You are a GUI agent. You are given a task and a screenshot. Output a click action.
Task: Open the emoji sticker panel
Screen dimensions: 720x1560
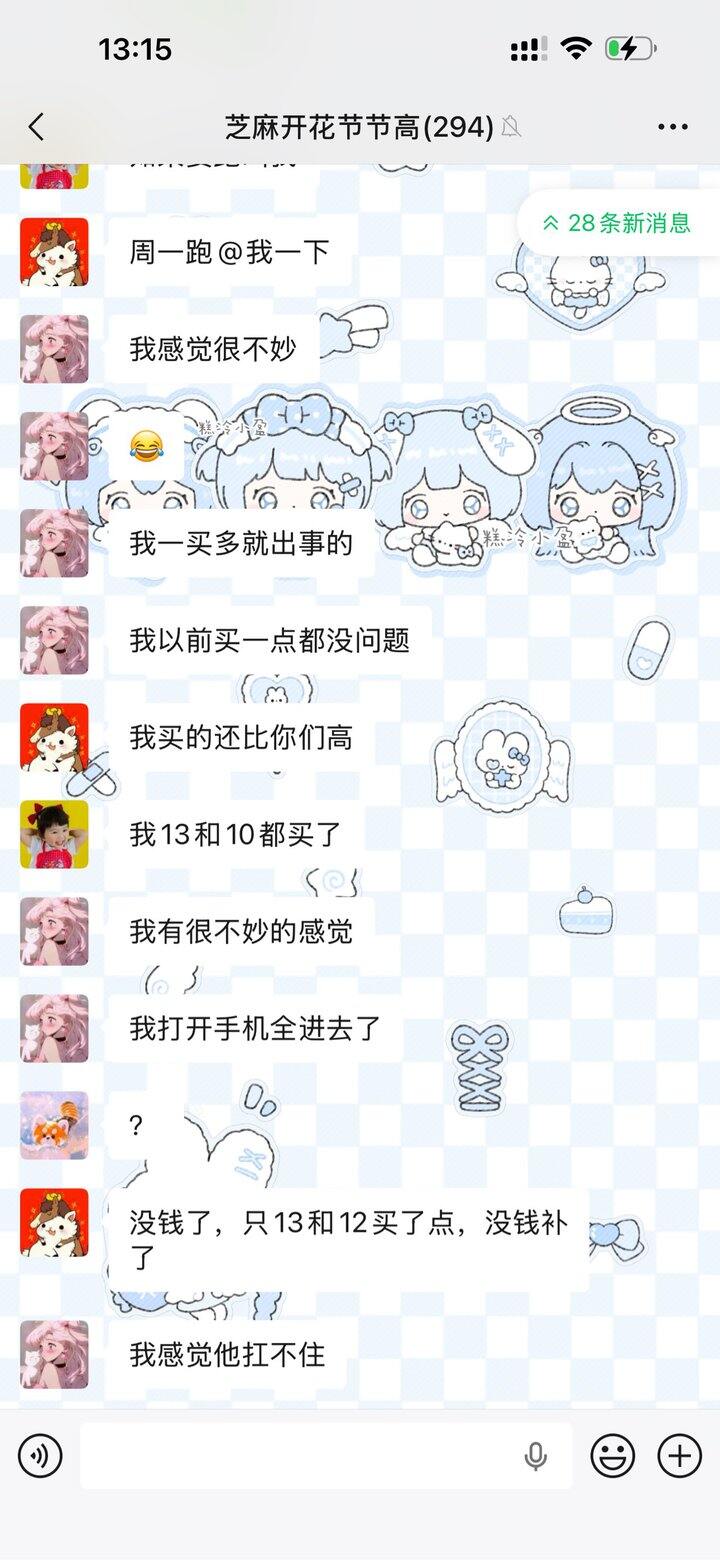click(x=613, y=1456)
